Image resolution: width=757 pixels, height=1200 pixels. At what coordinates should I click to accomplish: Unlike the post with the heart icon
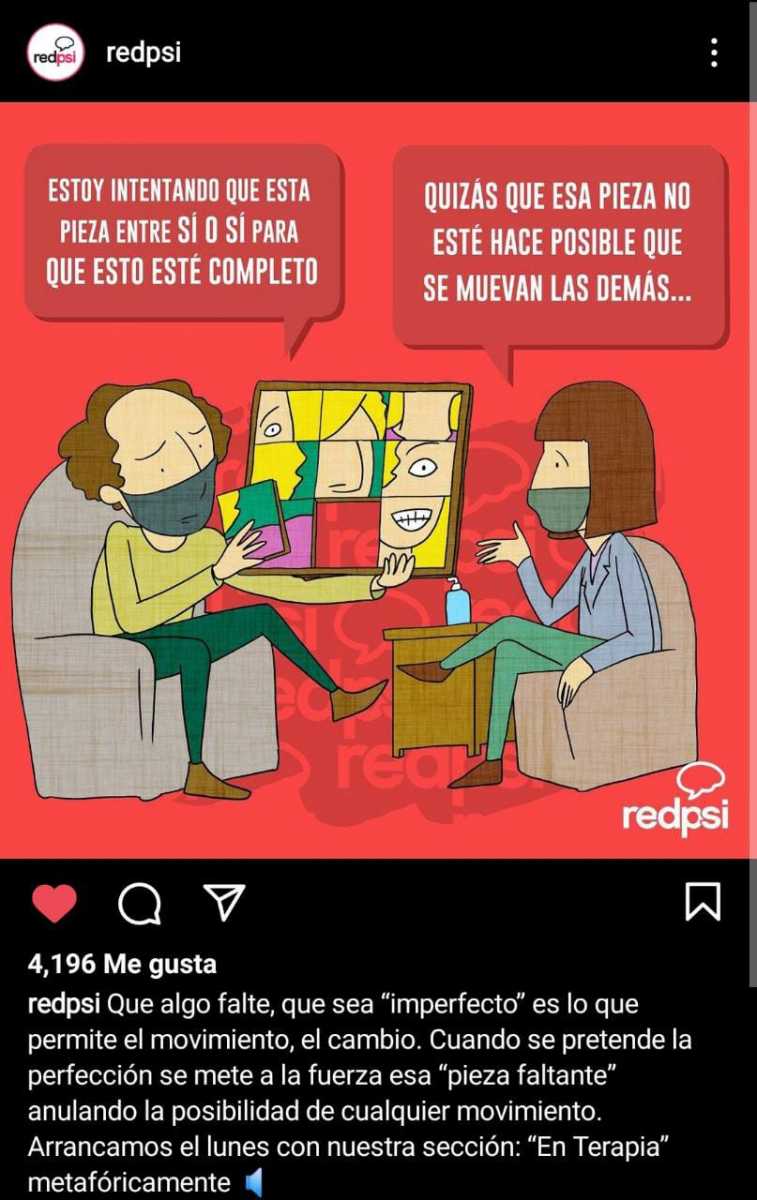pyautogui.click(x=54, y=904)
